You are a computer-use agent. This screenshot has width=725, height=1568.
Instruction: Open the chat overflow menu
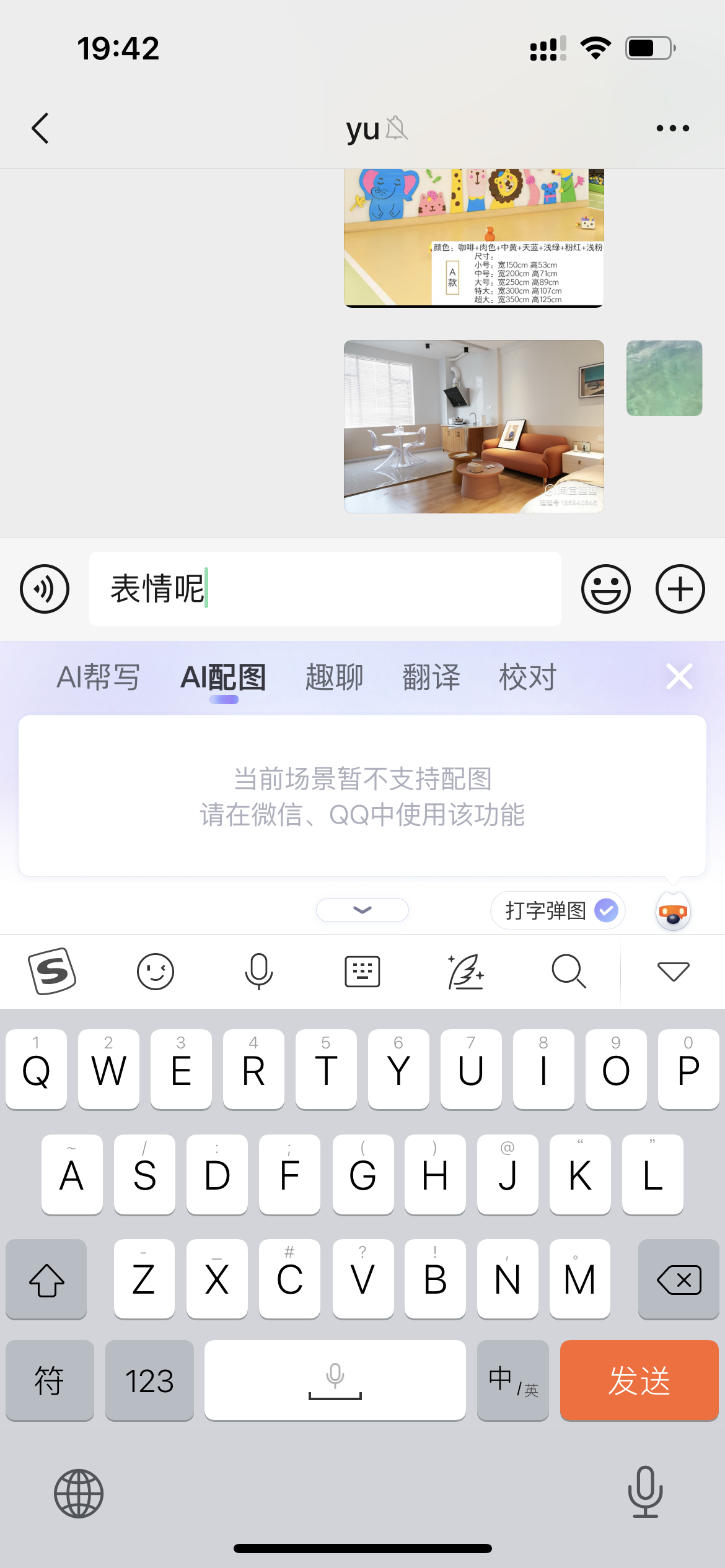point(672,128)
